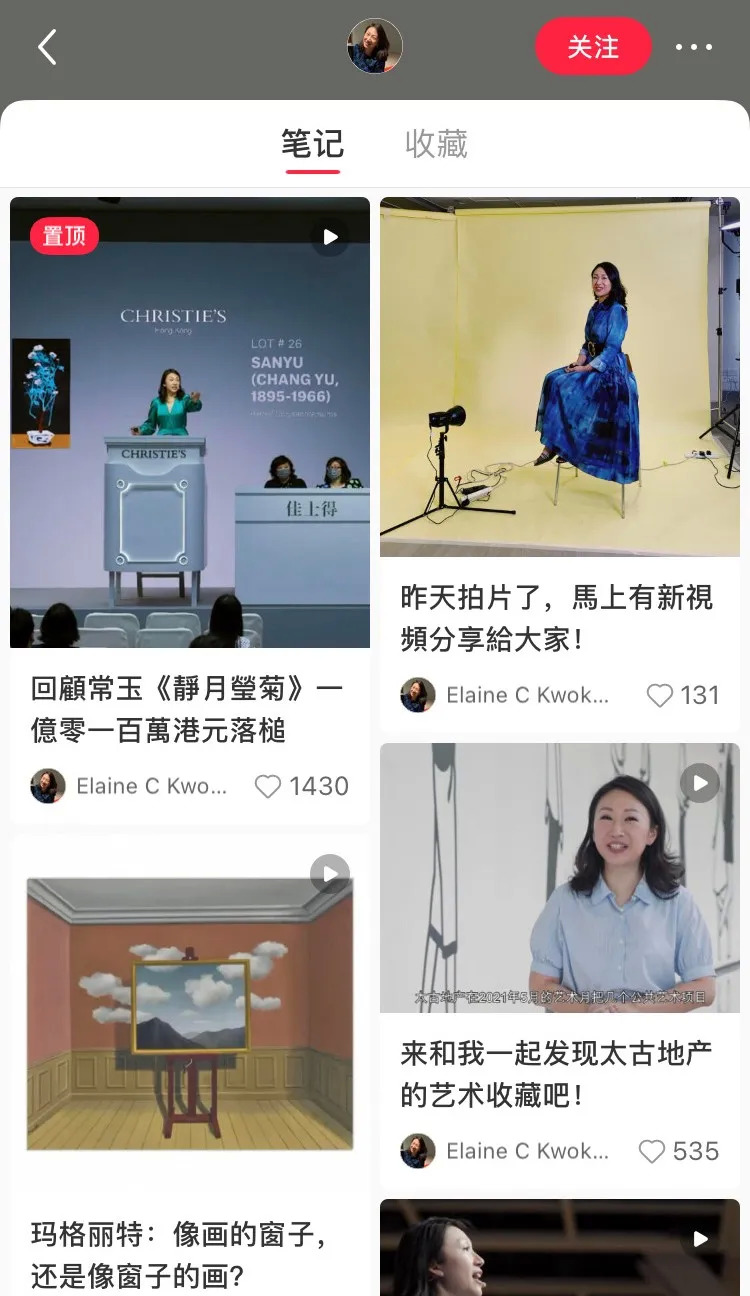Open the pinned Christie's auction video note
The image size is (750, 1296).
coord(190,422)
